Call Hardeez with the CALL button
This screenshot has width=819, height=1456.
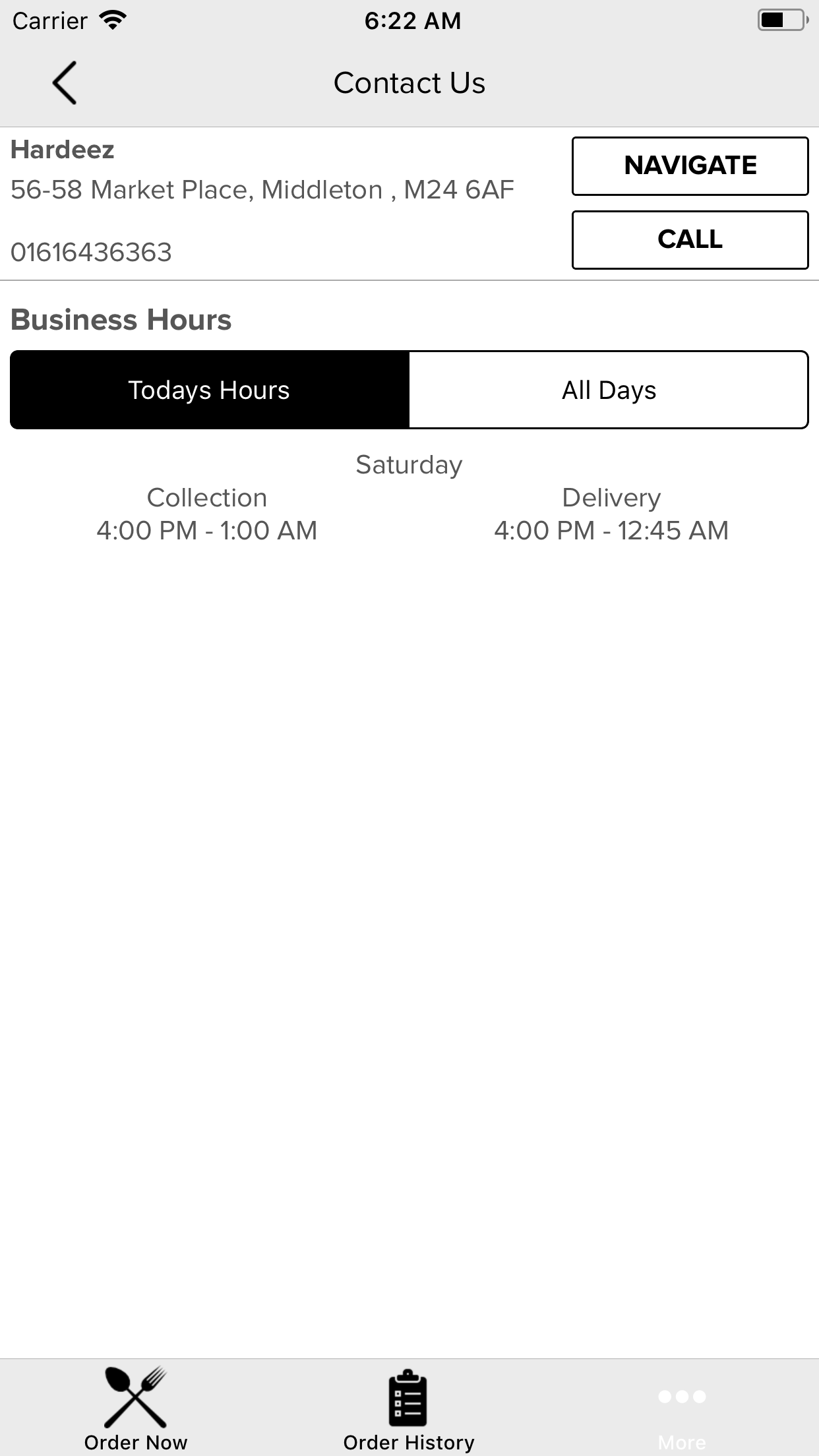coord(690,240)
